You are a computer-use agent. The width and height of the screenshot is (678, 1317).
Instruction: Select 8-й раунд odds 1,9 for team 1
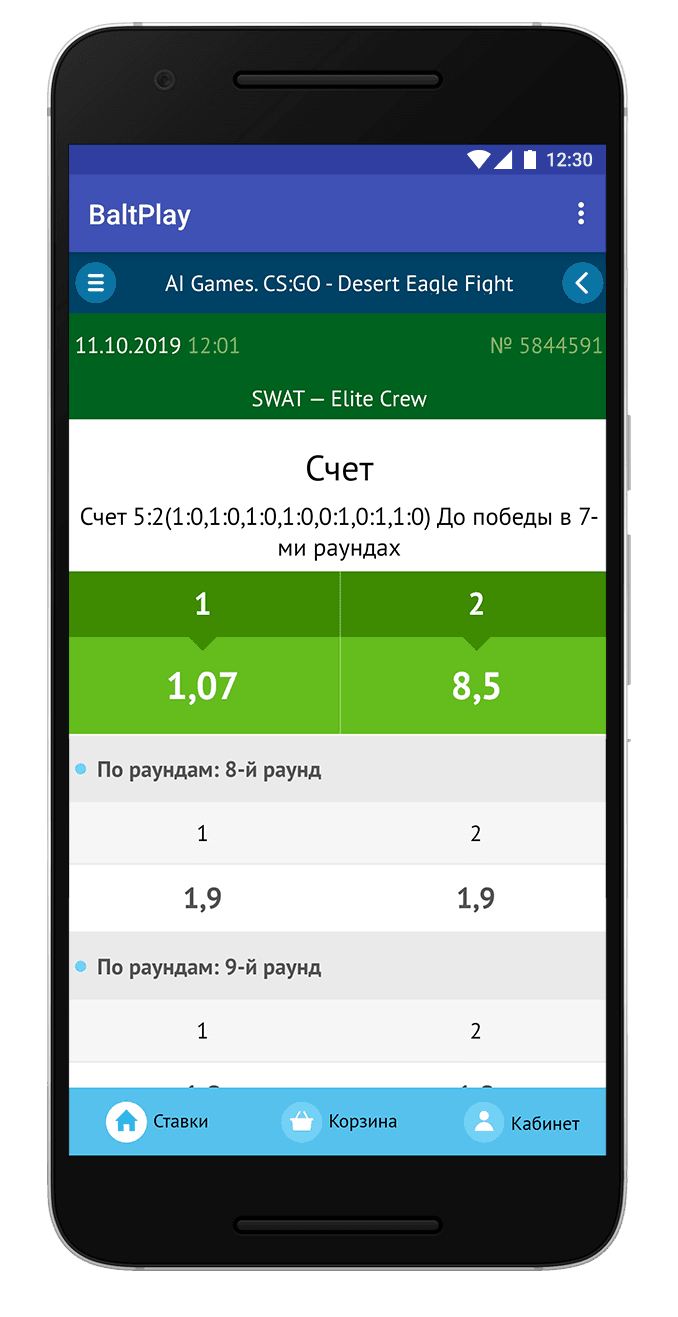[x=203, y=898]
